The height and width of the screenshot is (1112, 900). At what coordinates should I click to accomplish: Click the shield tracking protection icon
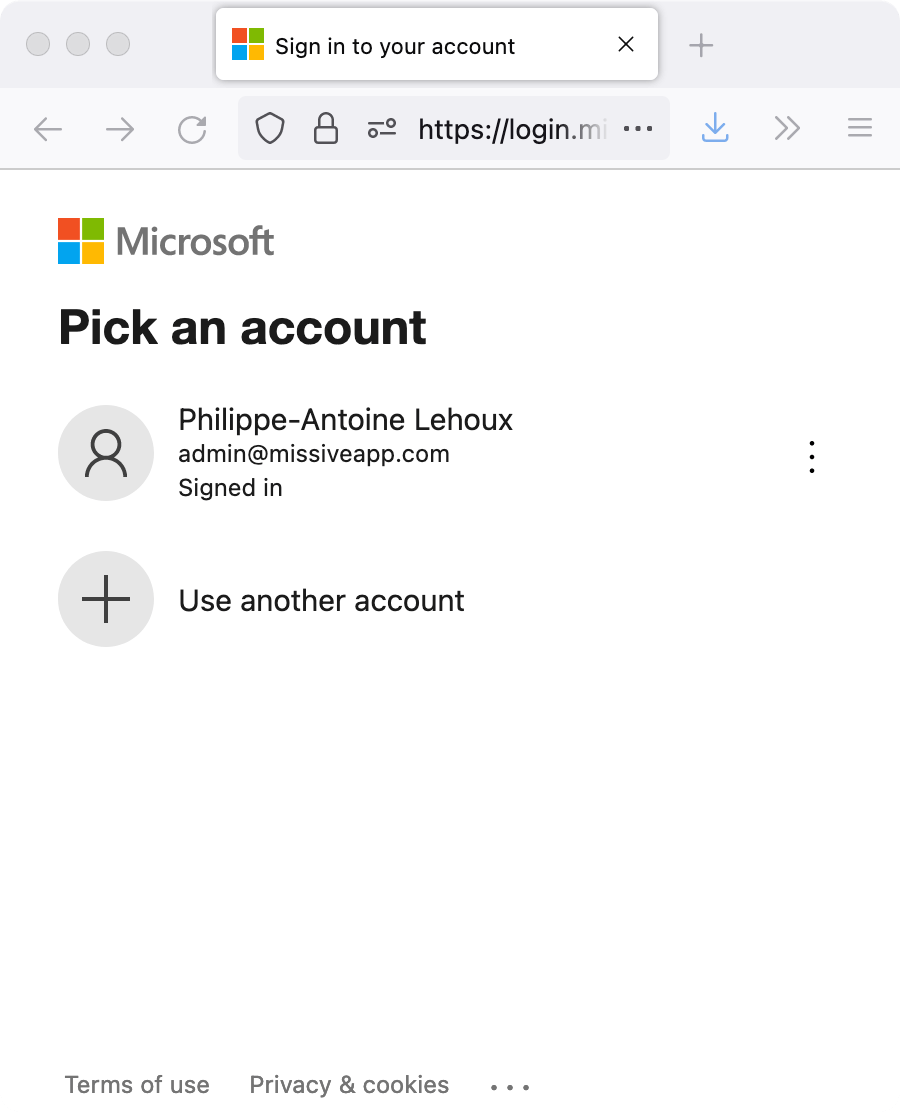pos(269,128)
